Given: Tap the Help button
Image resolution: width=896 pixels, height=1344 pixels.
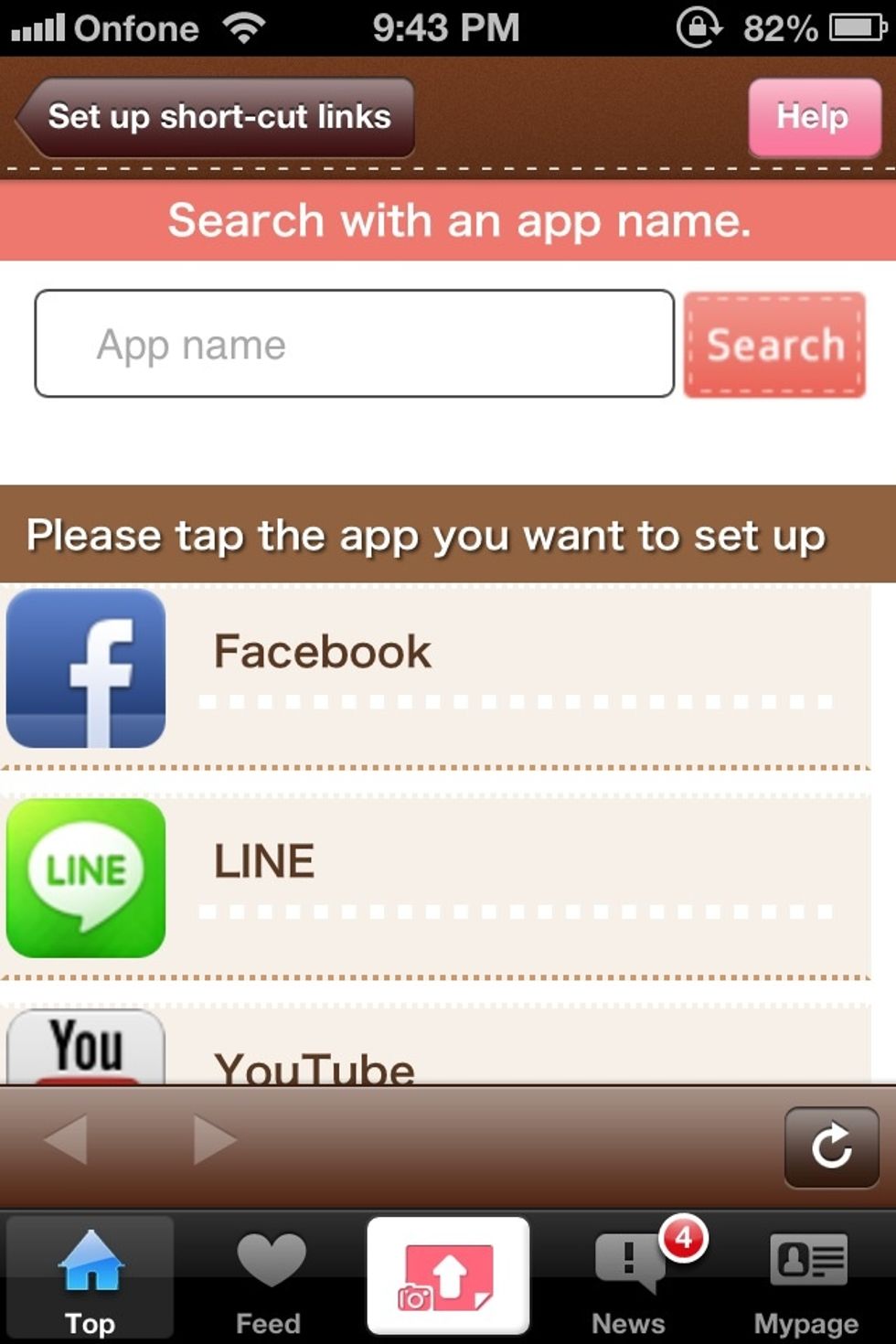Looking at the screenshot, I should [813, 117].
